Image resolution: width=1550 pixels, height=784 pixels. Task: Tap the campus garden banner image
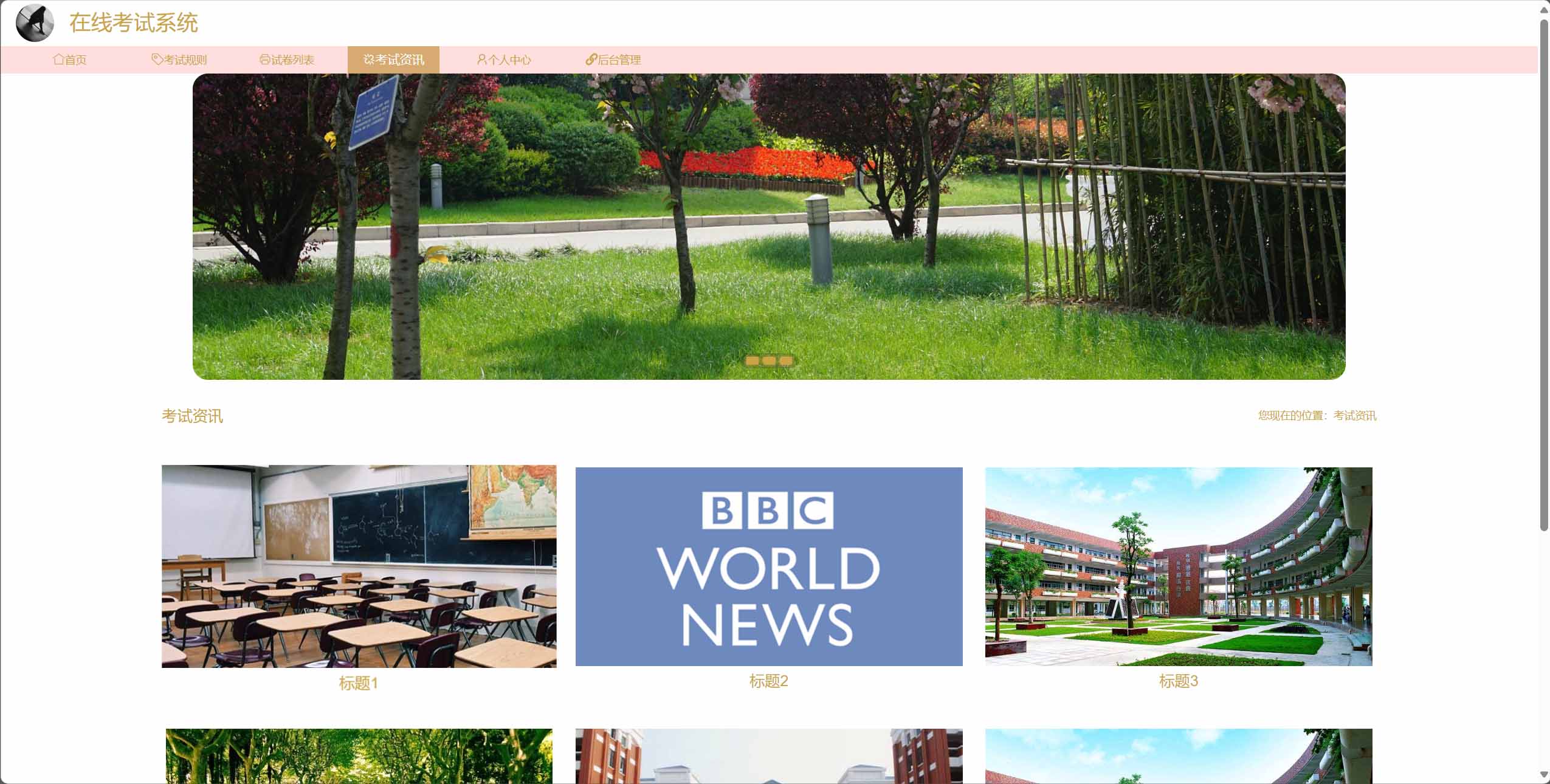(x=768, y=226)
